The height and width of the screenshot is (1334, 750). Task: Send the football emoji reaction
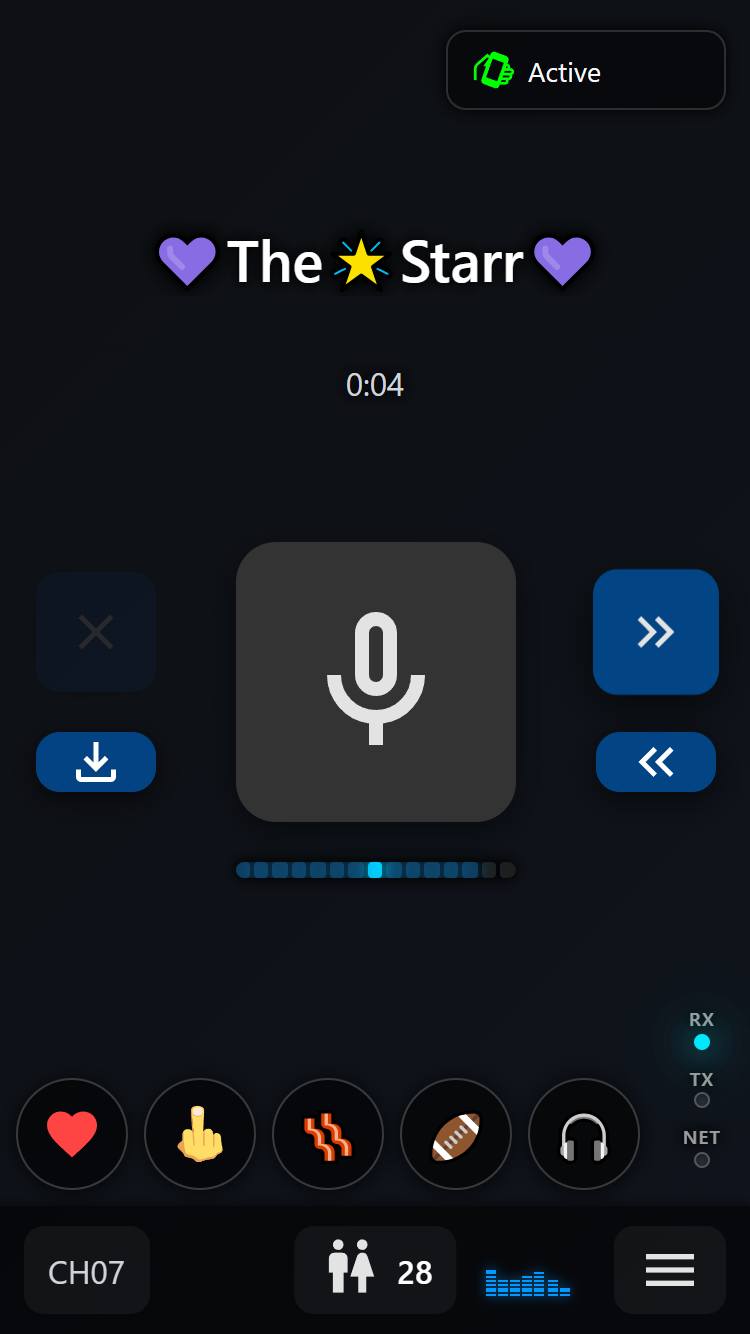(x=456, y=1134)
